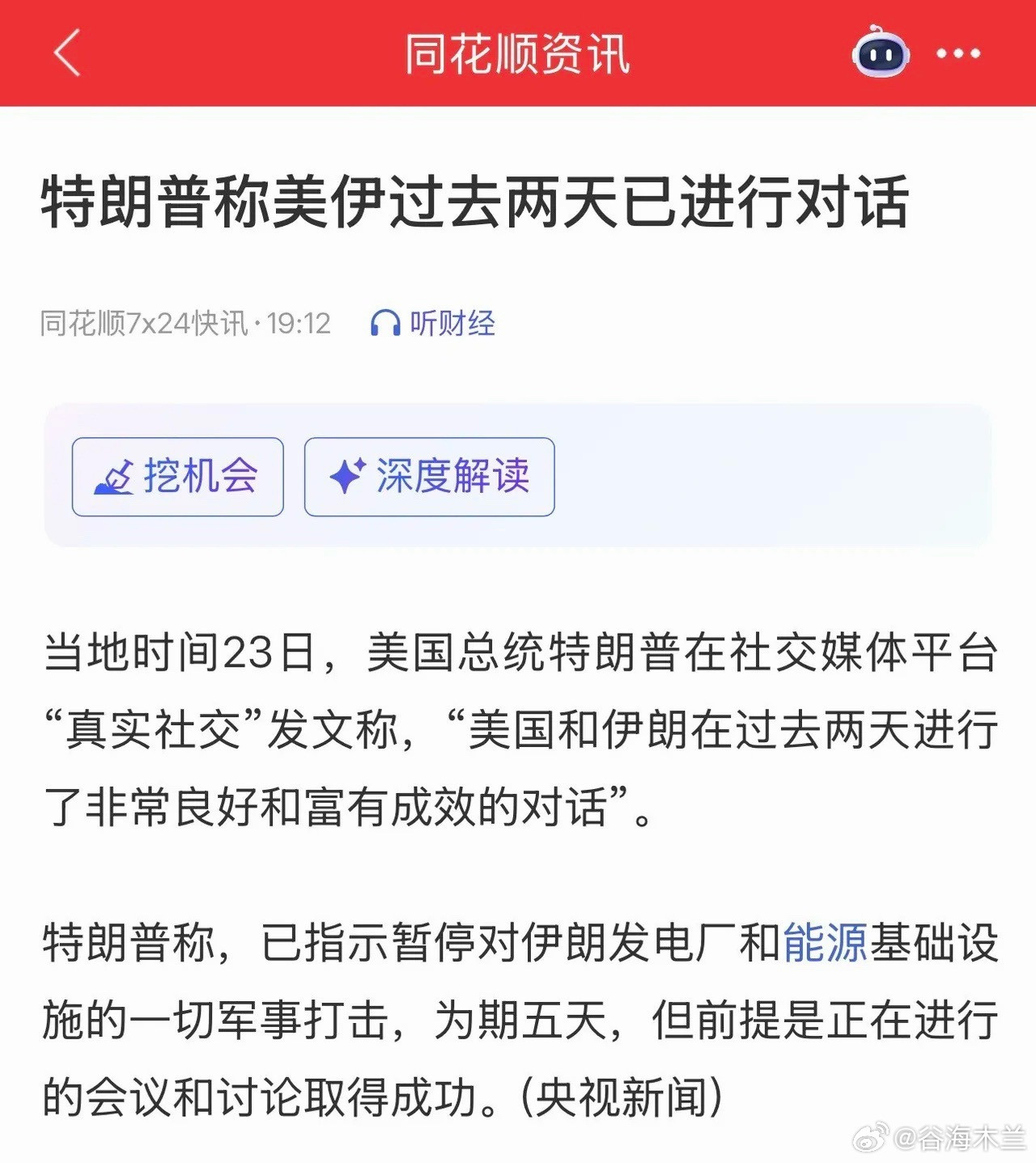Select the 同花顺资讯 title in the header
Image resolution: width=1036 pixels, height=1163 pixels.
click(x=518, y=53)
